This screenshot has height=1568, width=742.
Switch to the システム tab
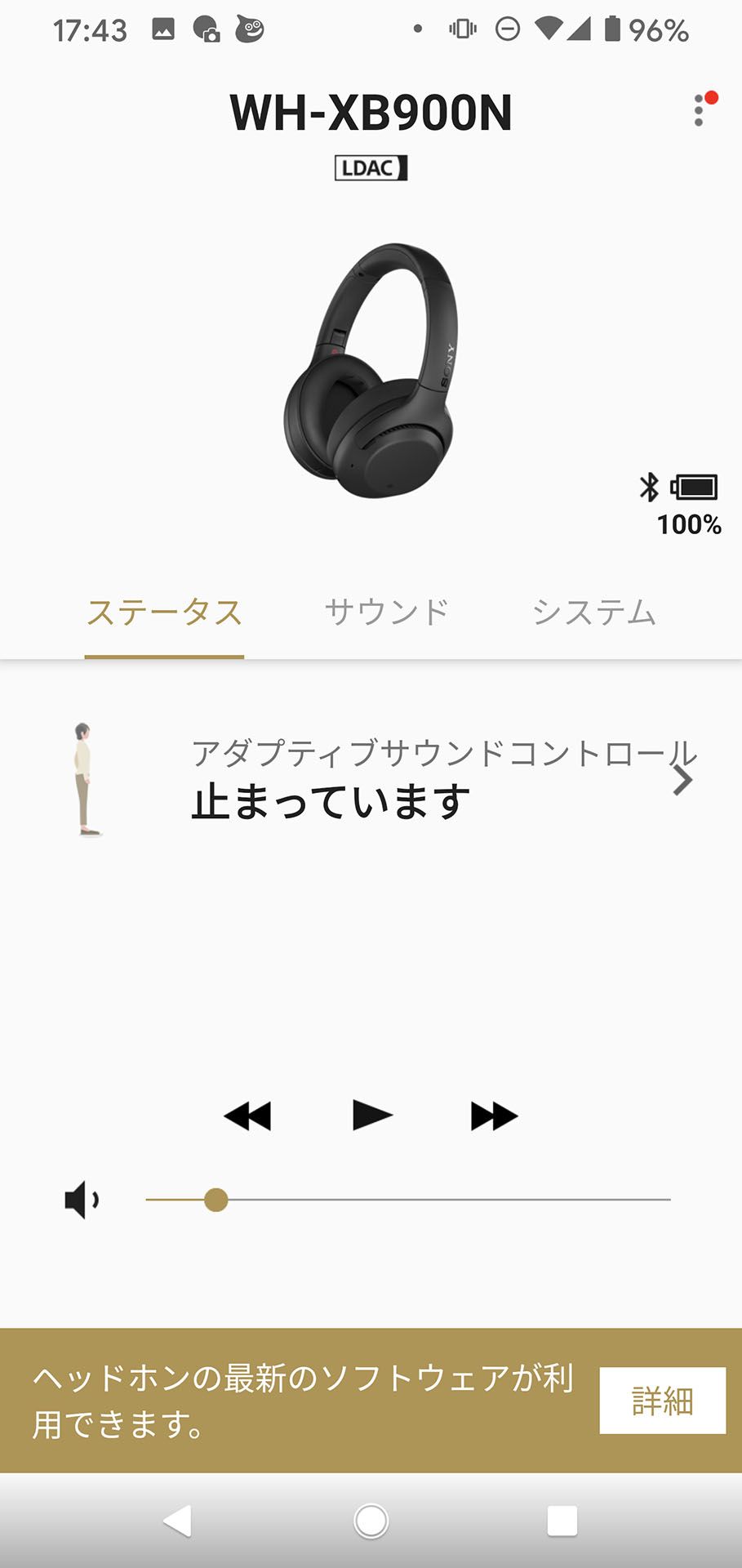coord(594,612)
